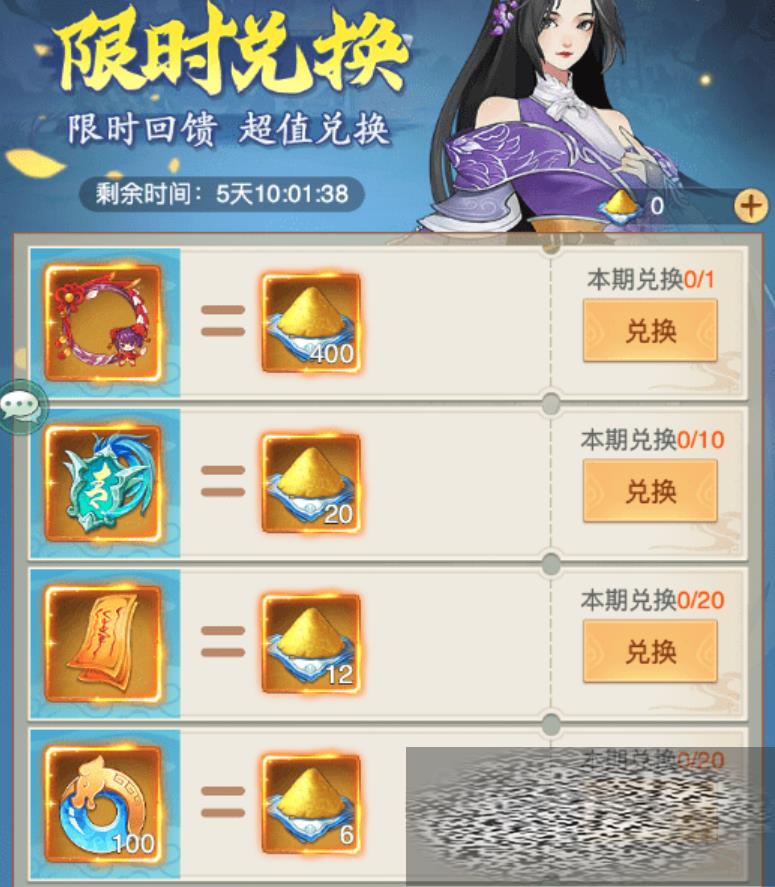775x887 pixels.
Task: Open the chat bubble icon
Action: [22, 406]
